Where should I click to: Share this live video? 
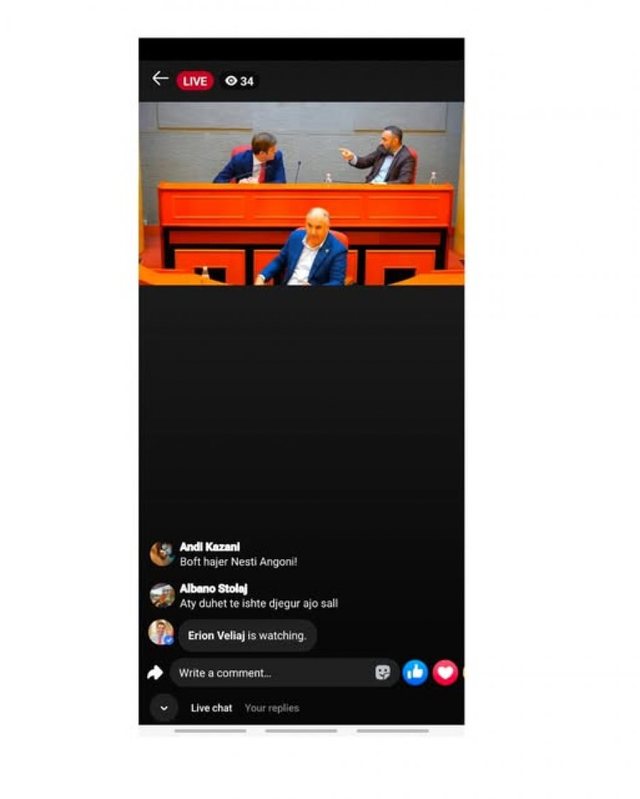coord(155,673)
